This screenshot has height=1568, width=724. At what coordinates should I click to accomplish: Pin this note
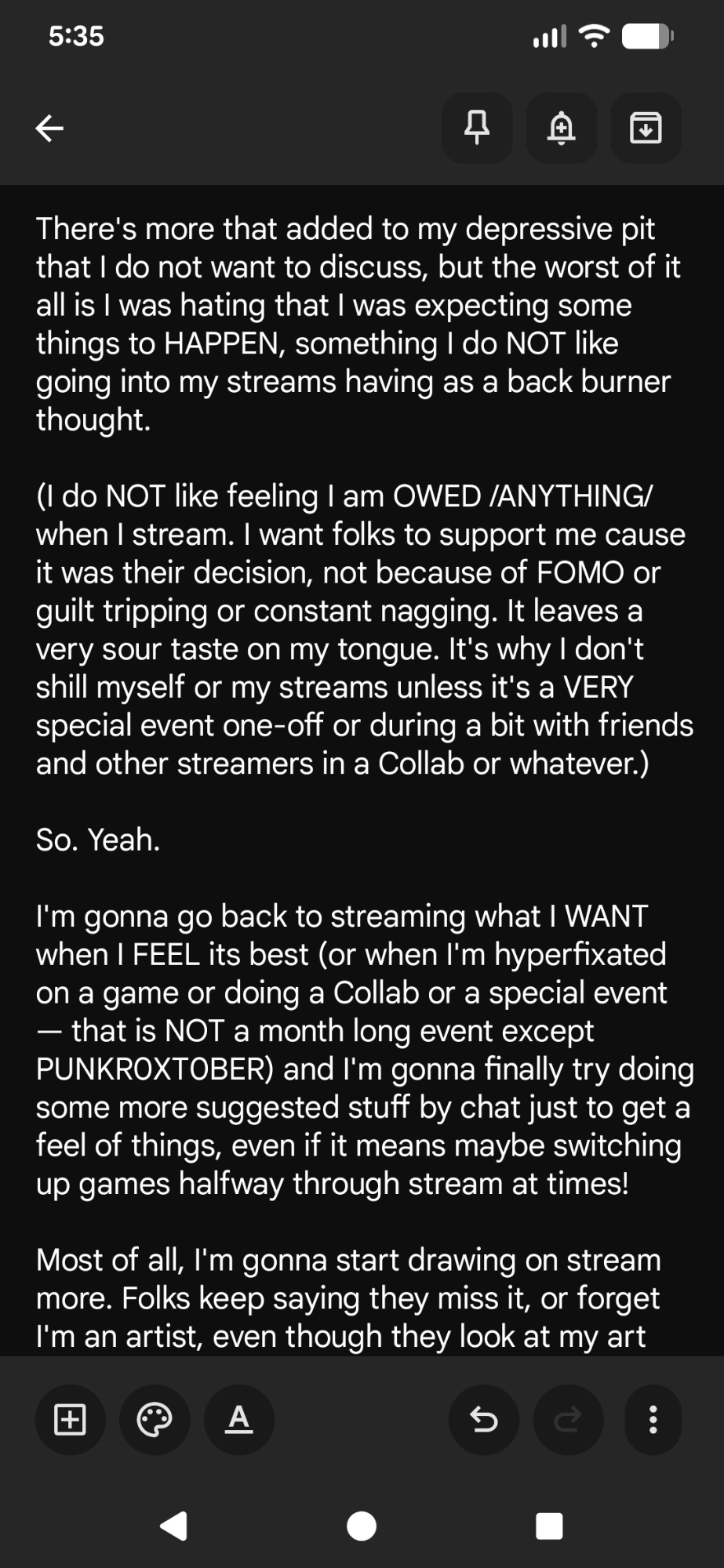pos(477,128)
